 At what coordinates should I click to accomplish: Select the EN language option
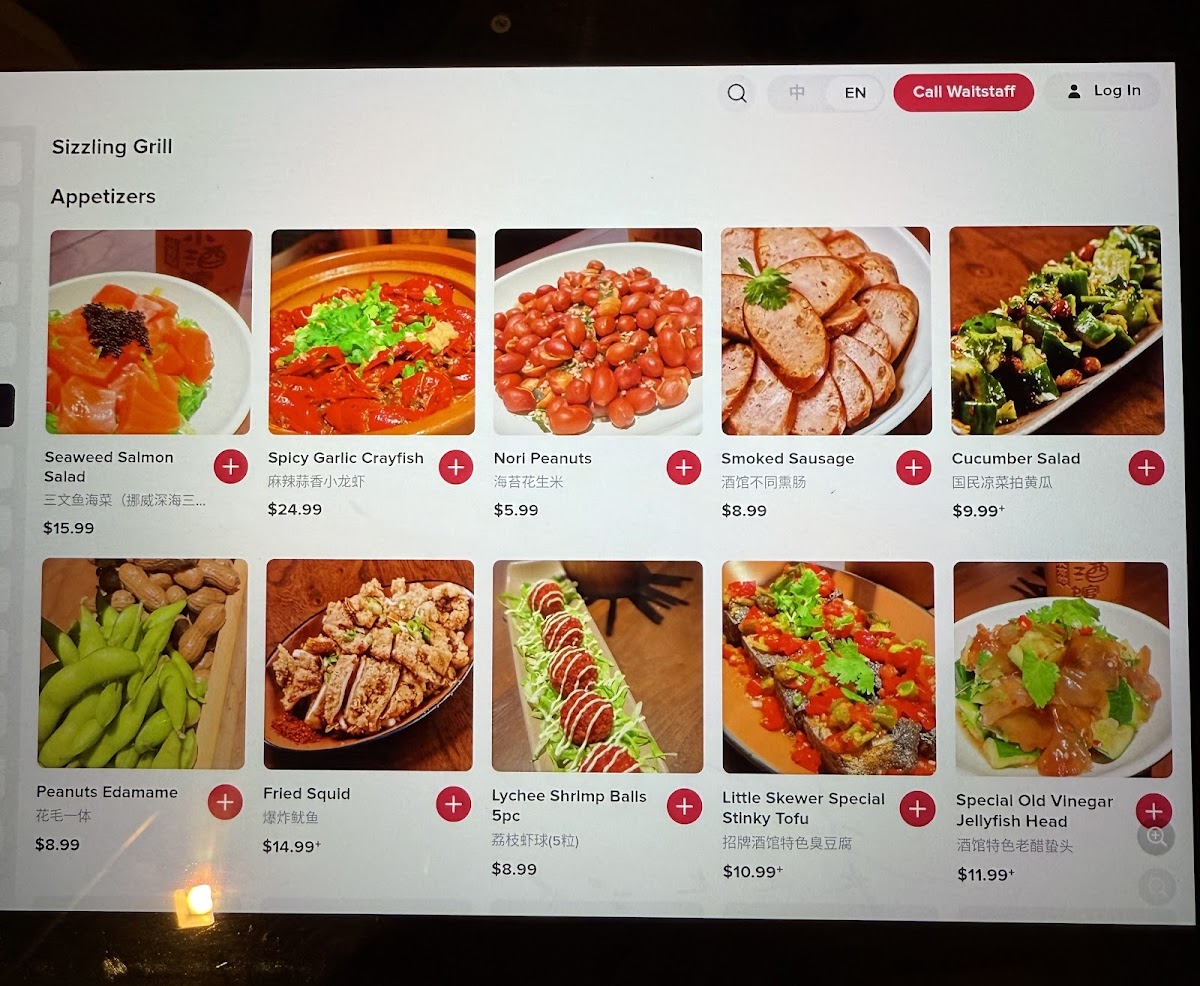pos(855,93)
